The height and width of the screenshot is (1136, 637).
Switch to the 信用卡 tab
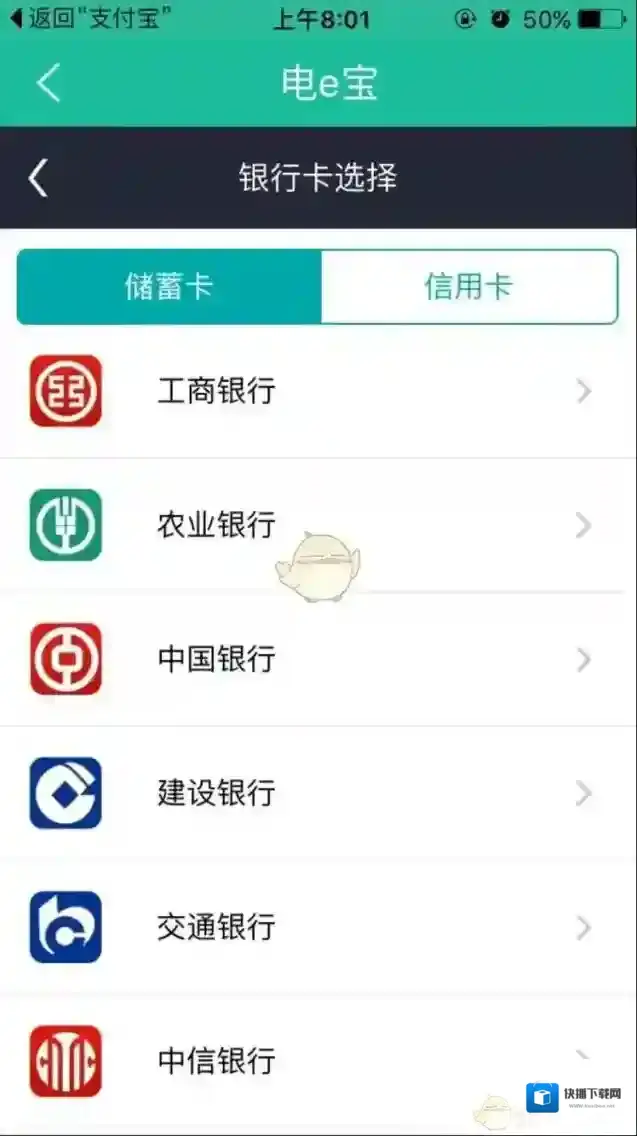click(x=468, y=287)
